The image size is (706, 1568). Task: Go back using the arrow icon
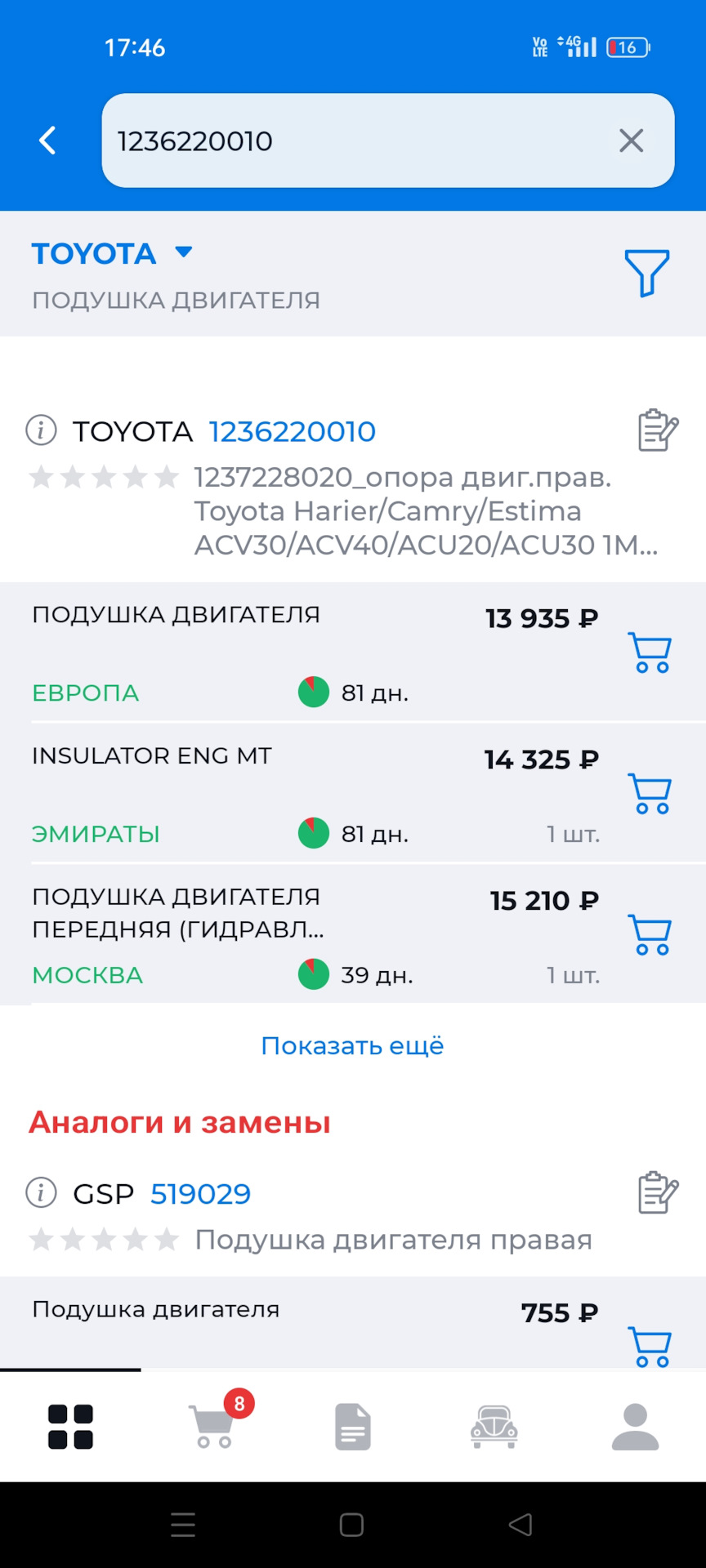(47, 140)
